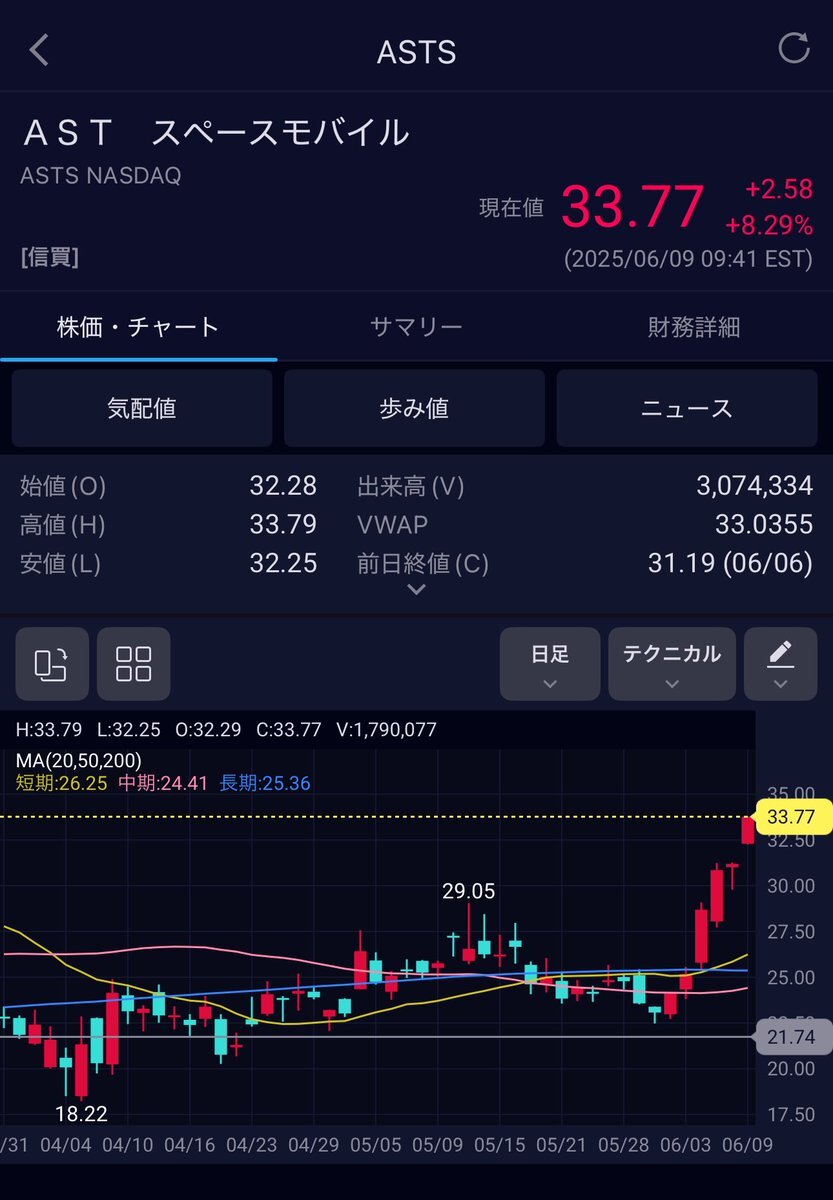Select the 株価・チャート tab
Image resolution: width=833 pixels, height=1200 pixels.
(x=138, y=327)
